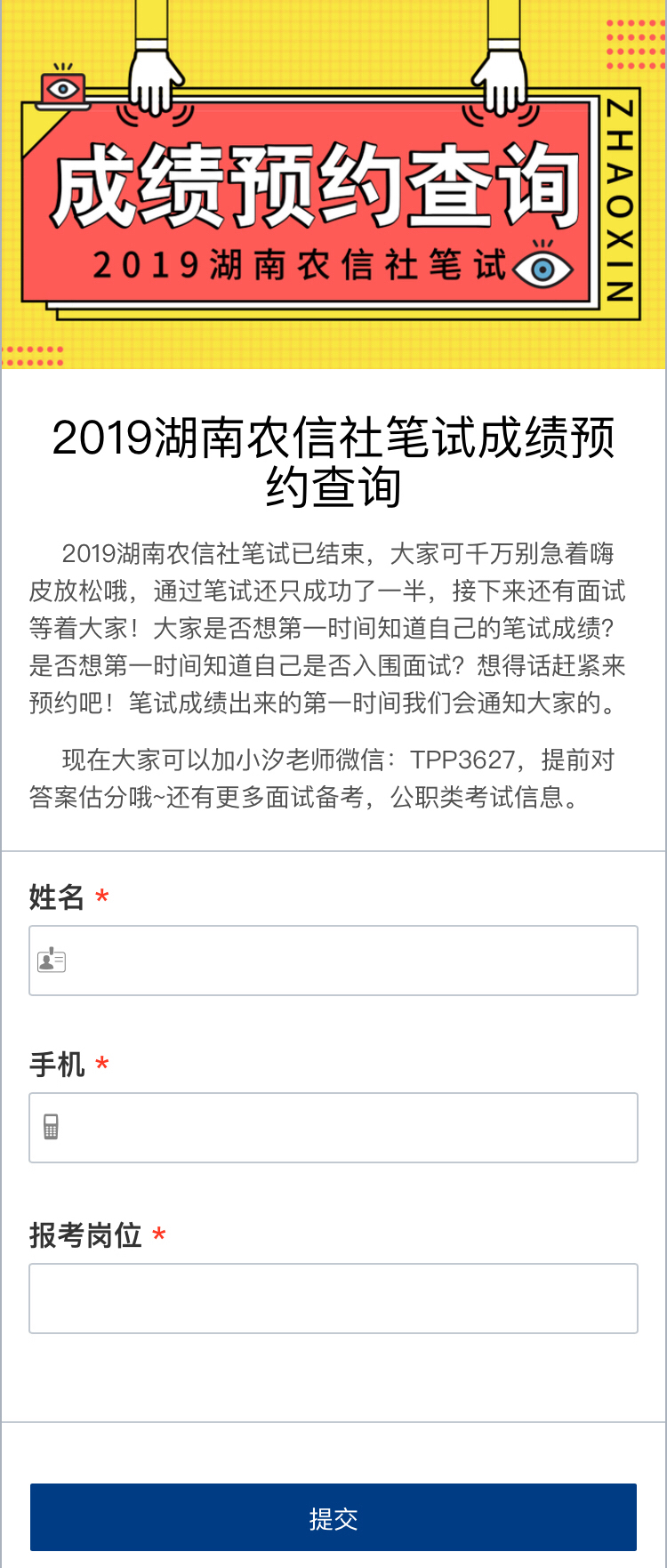Focus the 手机 phone number field

point(333,1128)
